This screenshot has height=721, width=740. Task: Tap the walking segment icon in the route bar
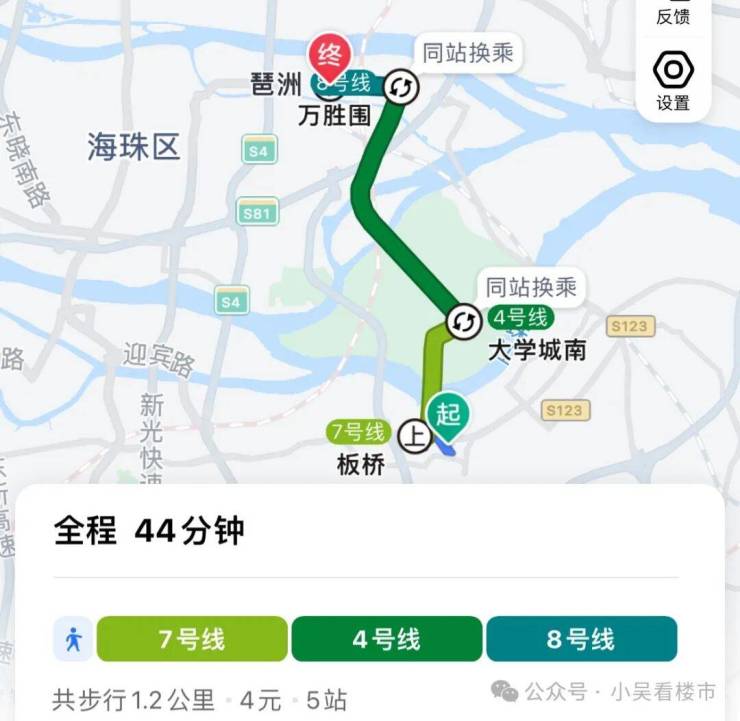click(x=73, y=639)
